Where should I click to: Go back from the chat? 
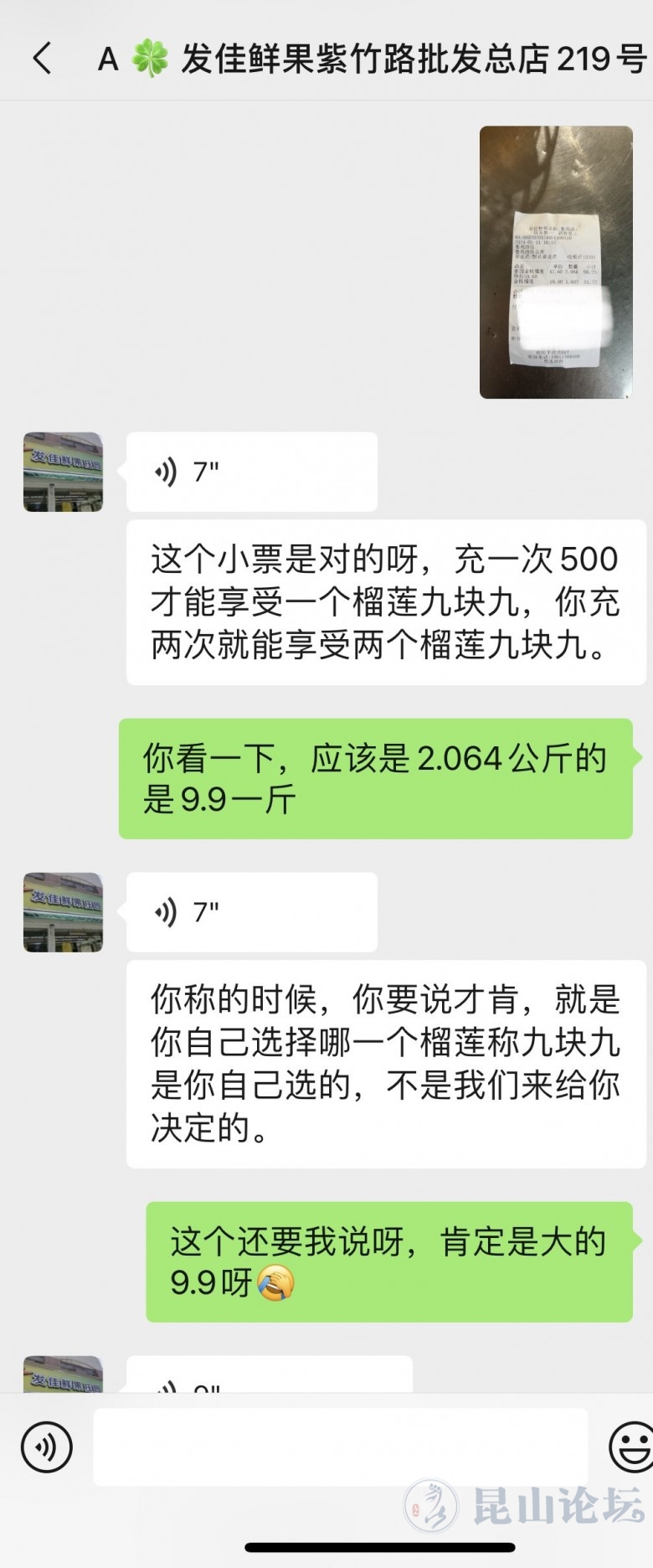pos(43,58)
